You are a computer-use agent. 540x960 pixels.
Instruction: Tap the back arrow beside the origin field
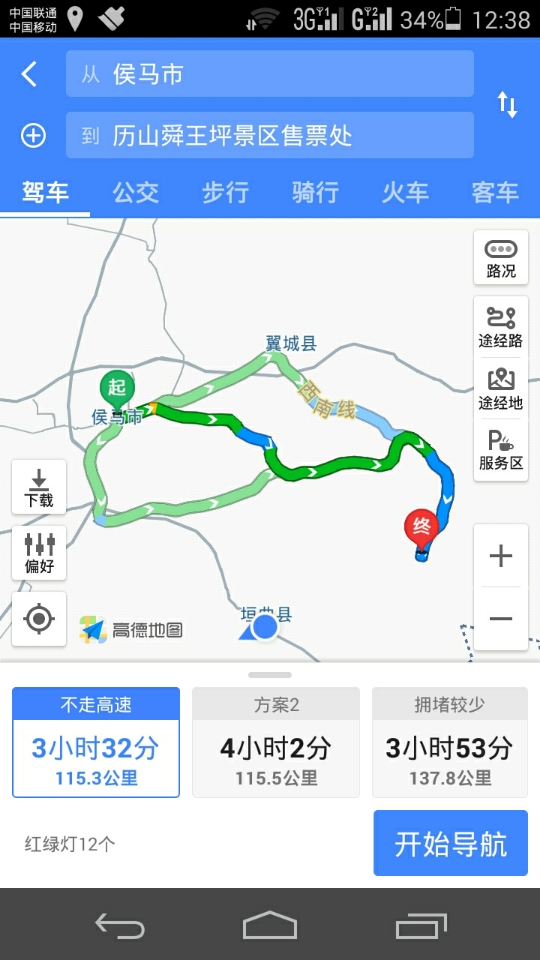click(29, 74)
